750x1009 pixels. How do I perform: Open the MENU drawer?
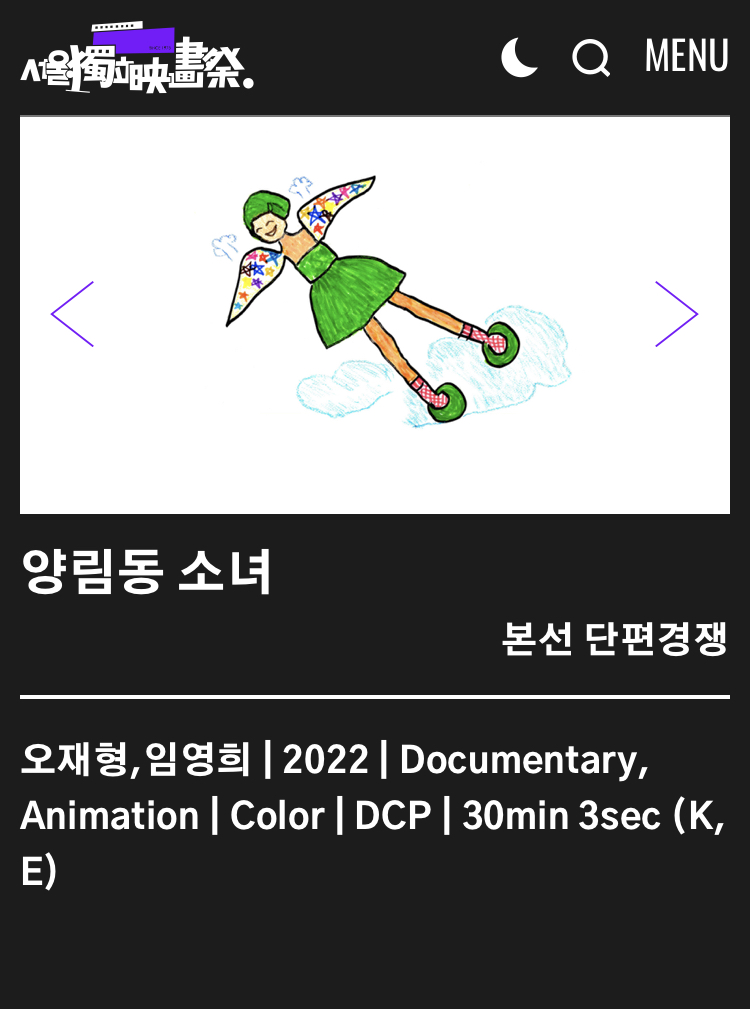tap(686, 56)
